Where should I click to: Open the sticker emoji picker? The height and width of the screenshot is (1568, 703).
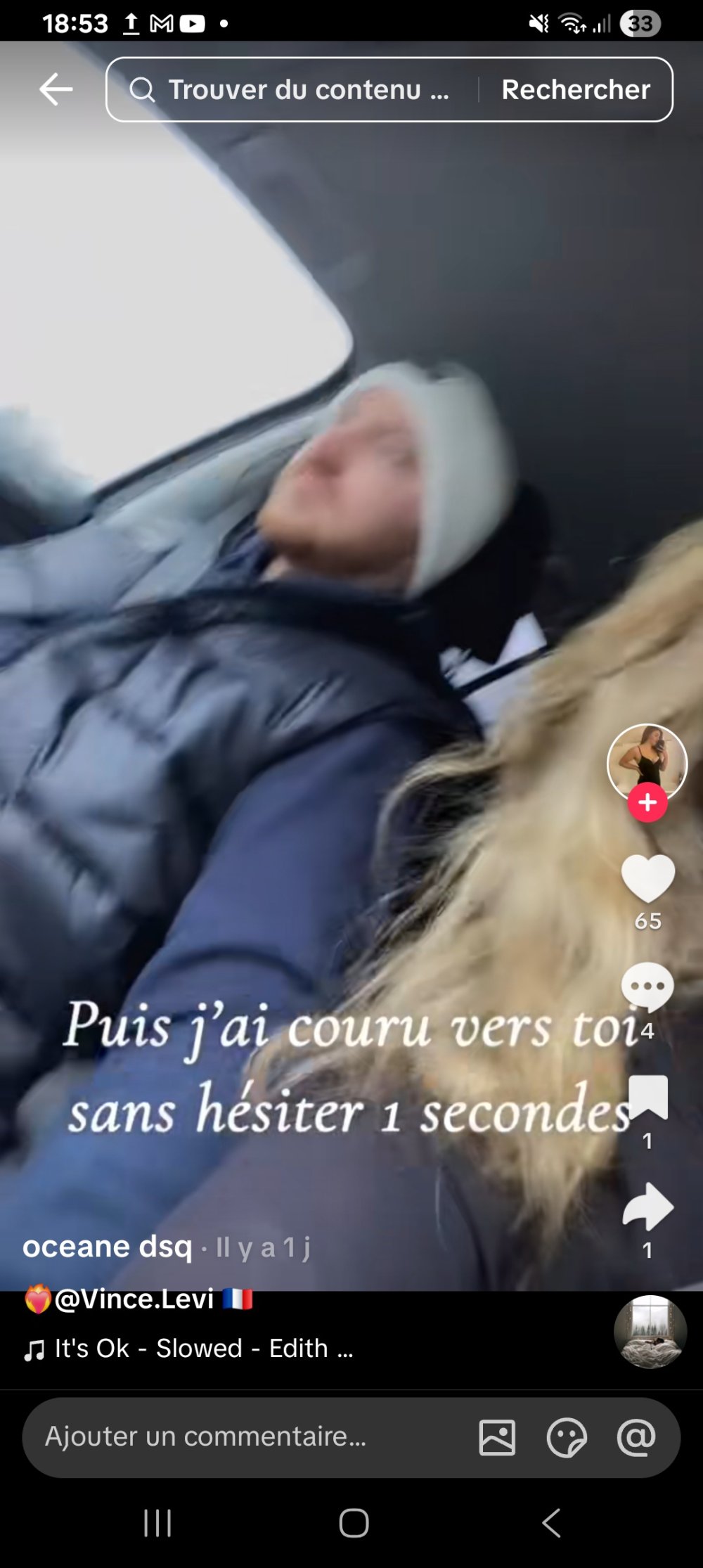[x=567, y=1437]
